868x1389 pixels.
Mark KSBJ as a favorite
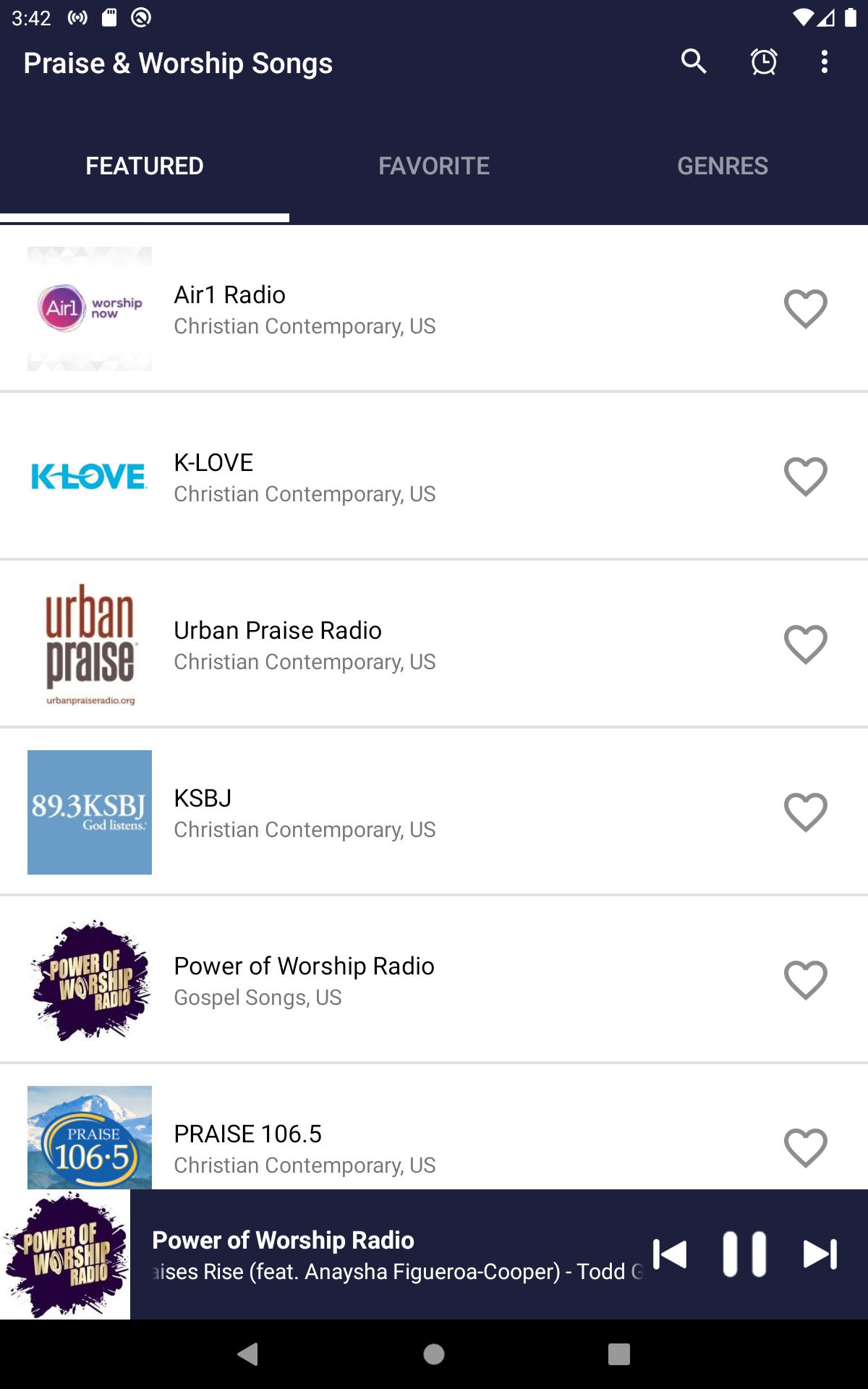click(x=806, y=812)
